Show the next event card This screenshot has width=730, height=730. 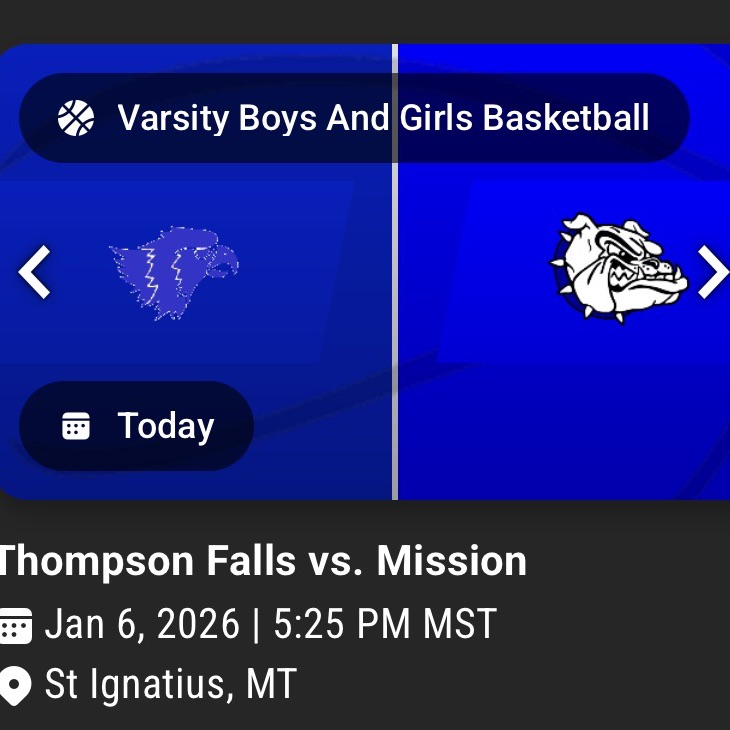pyautogui.click(x=711, y=272)
